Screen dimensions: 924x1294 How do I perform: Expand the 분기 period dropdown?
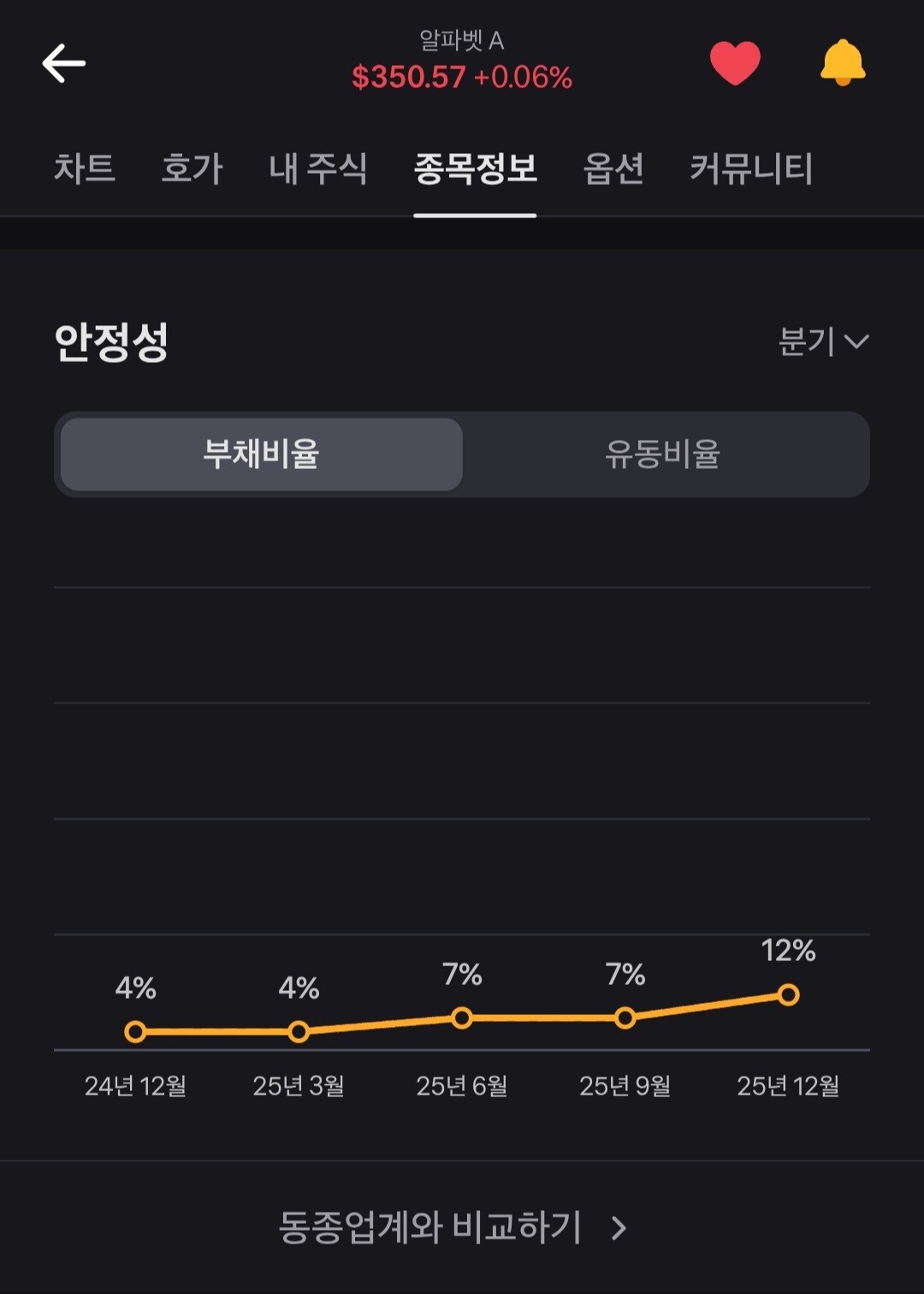pyautogui.click(x=823, y=341)
